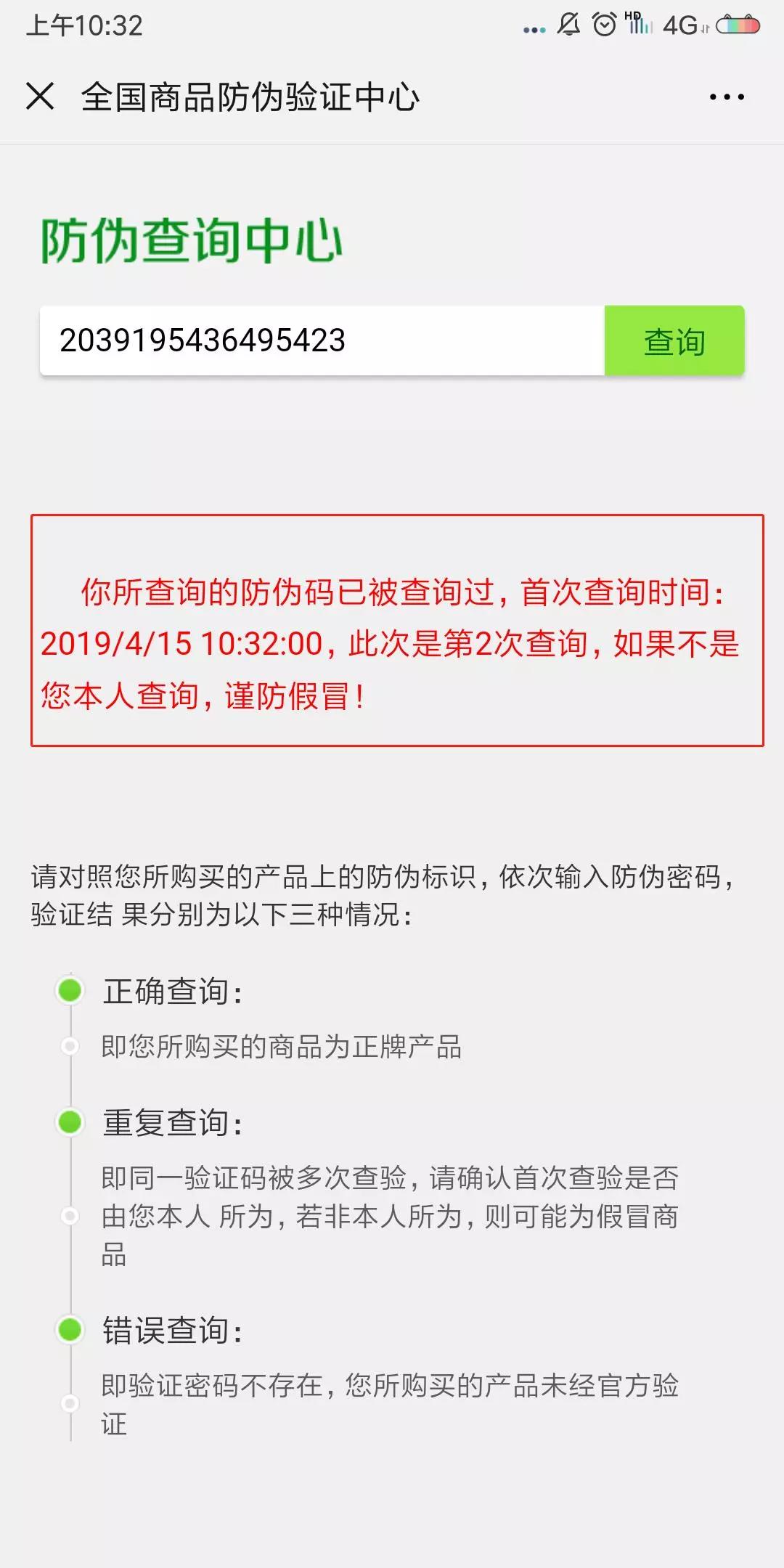Tap the anti-counterfeit code input field
The image size is (784, 1568).
[x=322, y=340]
